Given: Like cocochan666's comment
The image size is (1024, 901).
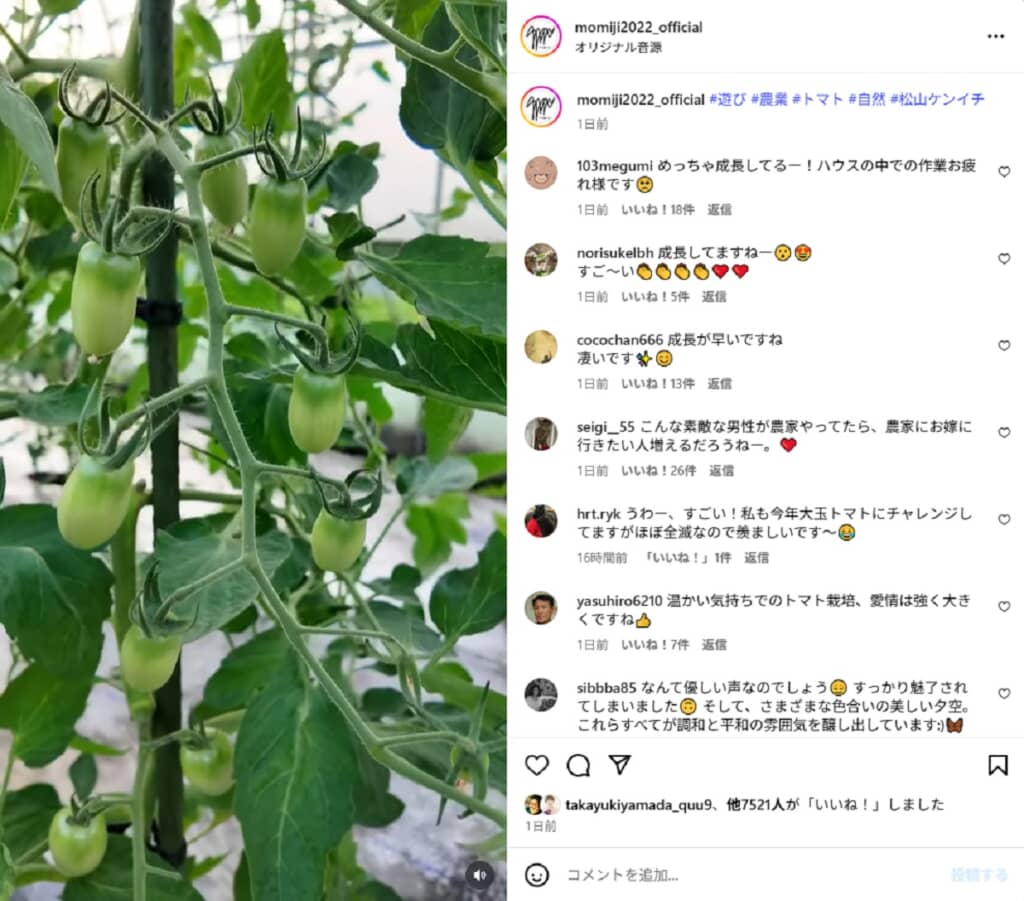Looking at the screenshot, I should click(1004, 346).
